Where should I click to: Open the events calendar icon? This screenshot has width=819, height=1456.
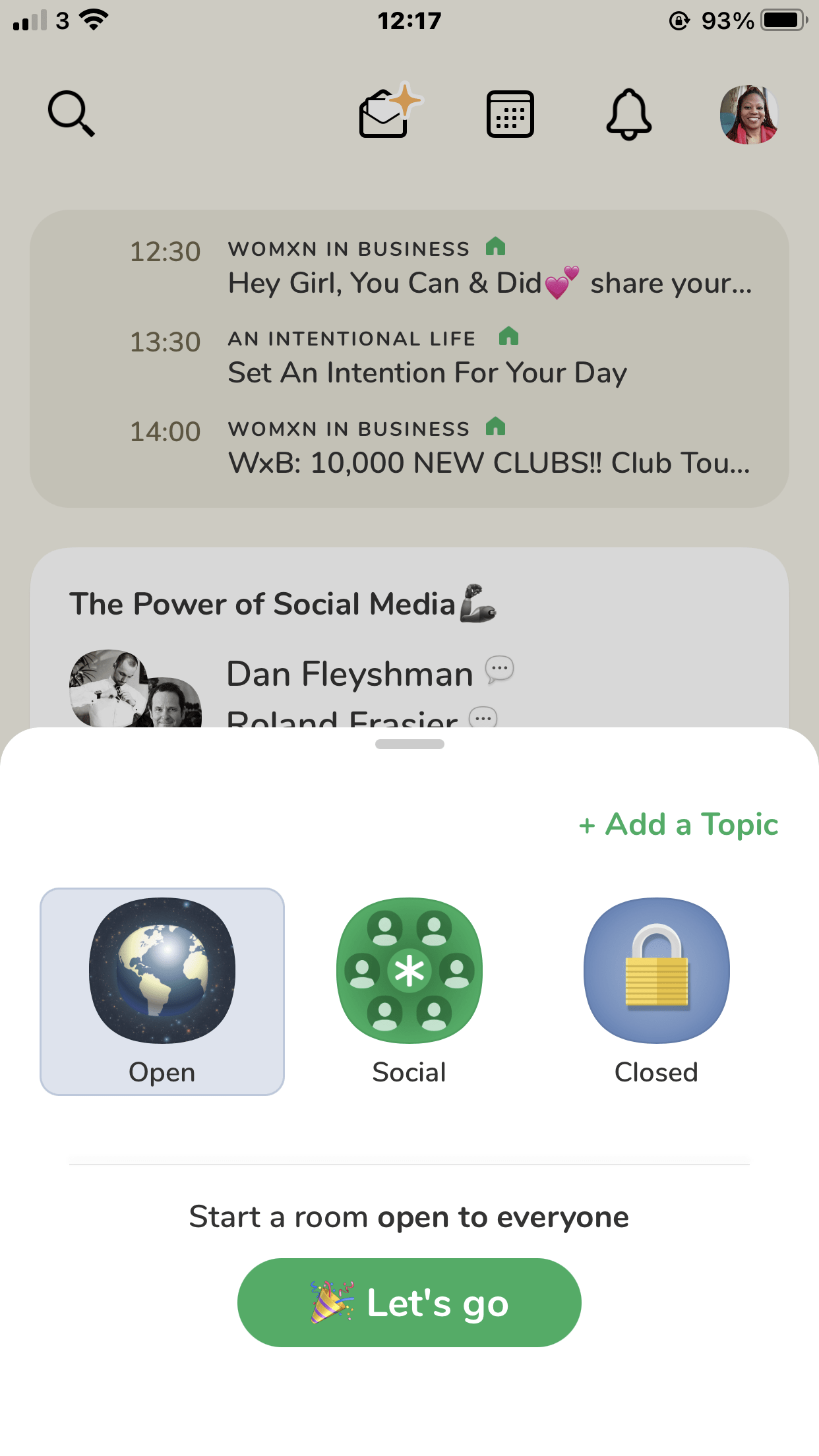click(510, 114)
